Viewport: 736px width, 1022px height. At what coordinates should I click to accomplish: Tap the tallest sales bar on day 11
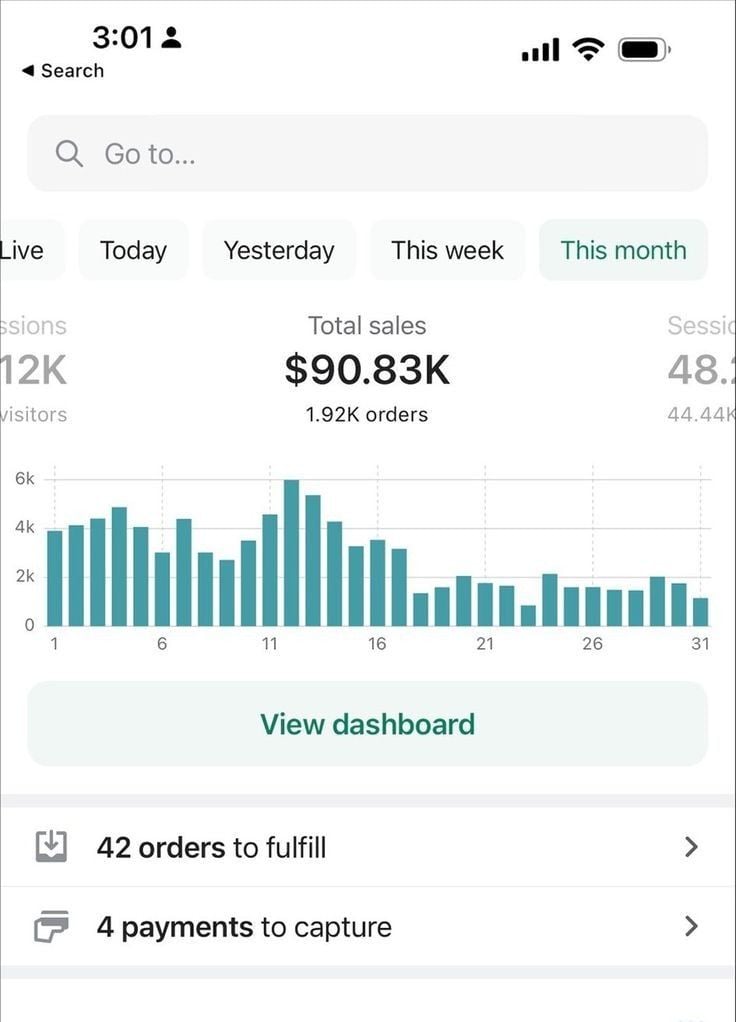293,550
